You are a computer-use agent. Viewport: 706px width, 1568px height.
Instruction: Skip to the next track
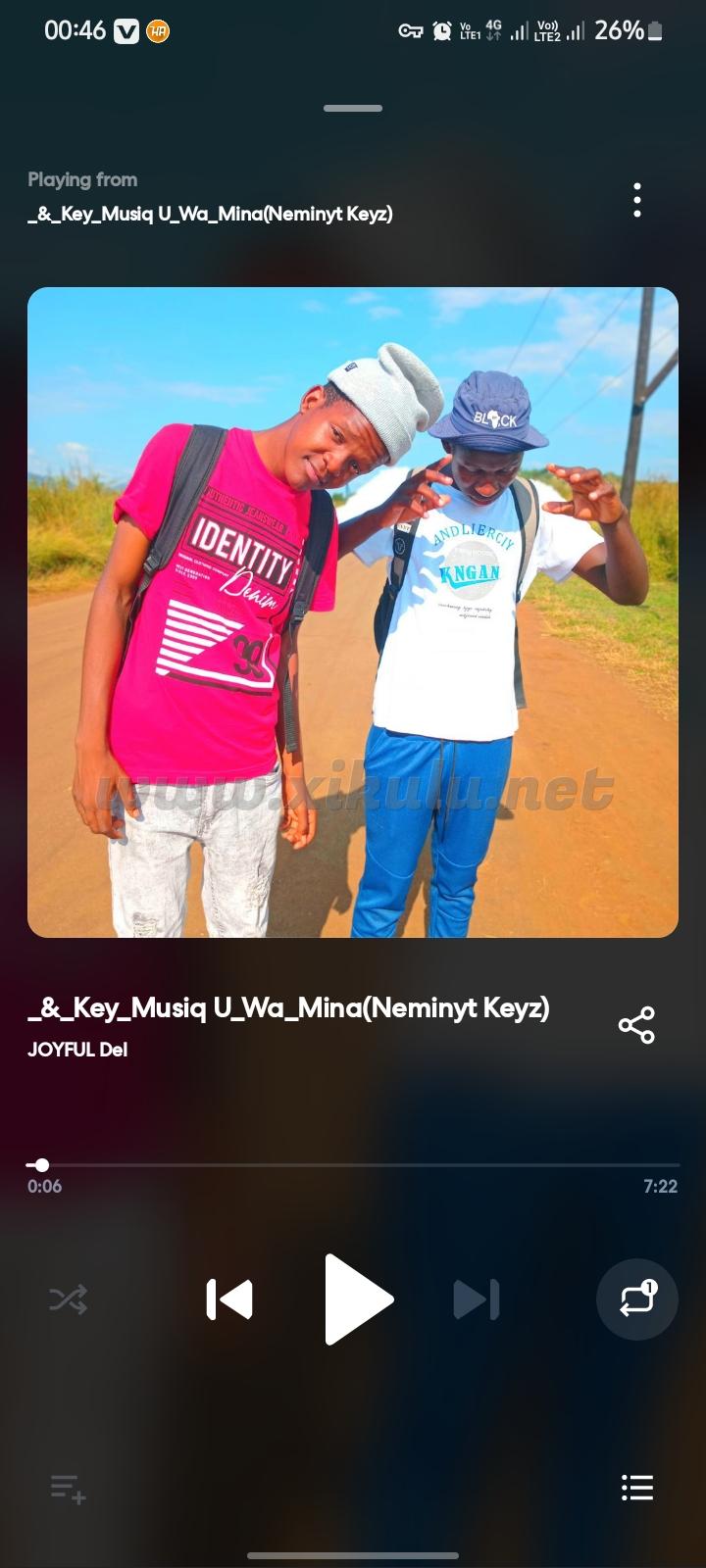click(477, 1299)
